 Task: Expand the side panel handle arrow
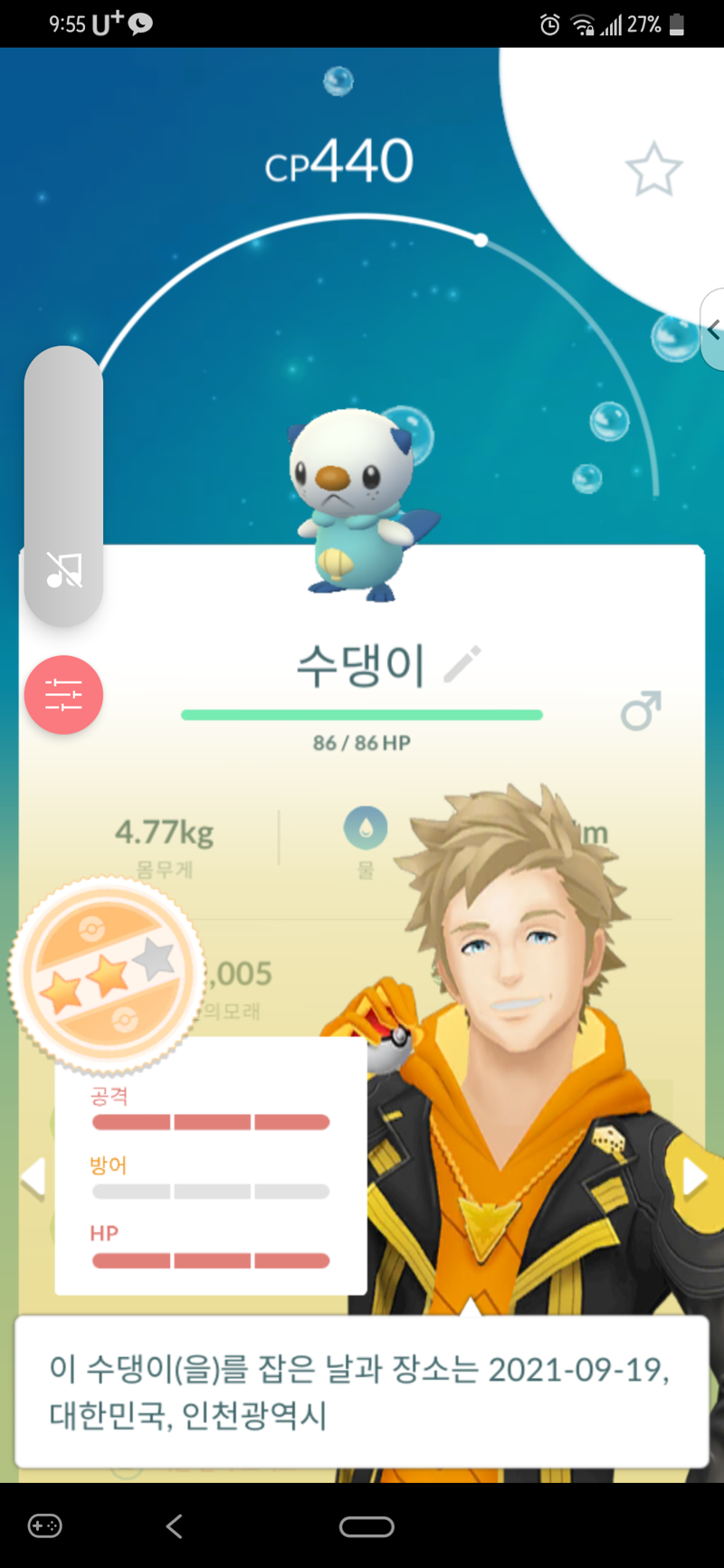coord(713,329)
